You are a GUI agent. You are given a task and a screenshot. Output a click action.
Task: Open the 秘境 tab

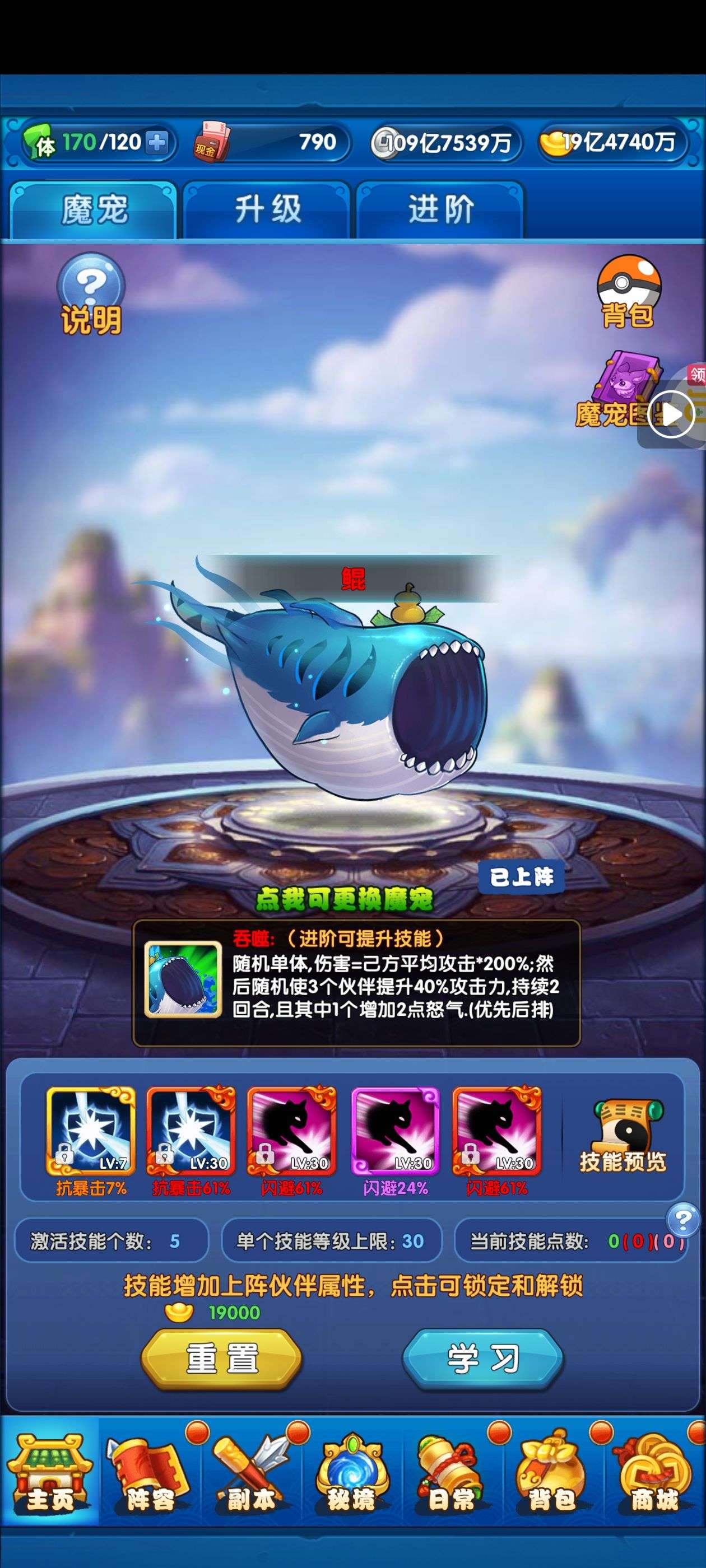click(x=351, y=1473)
